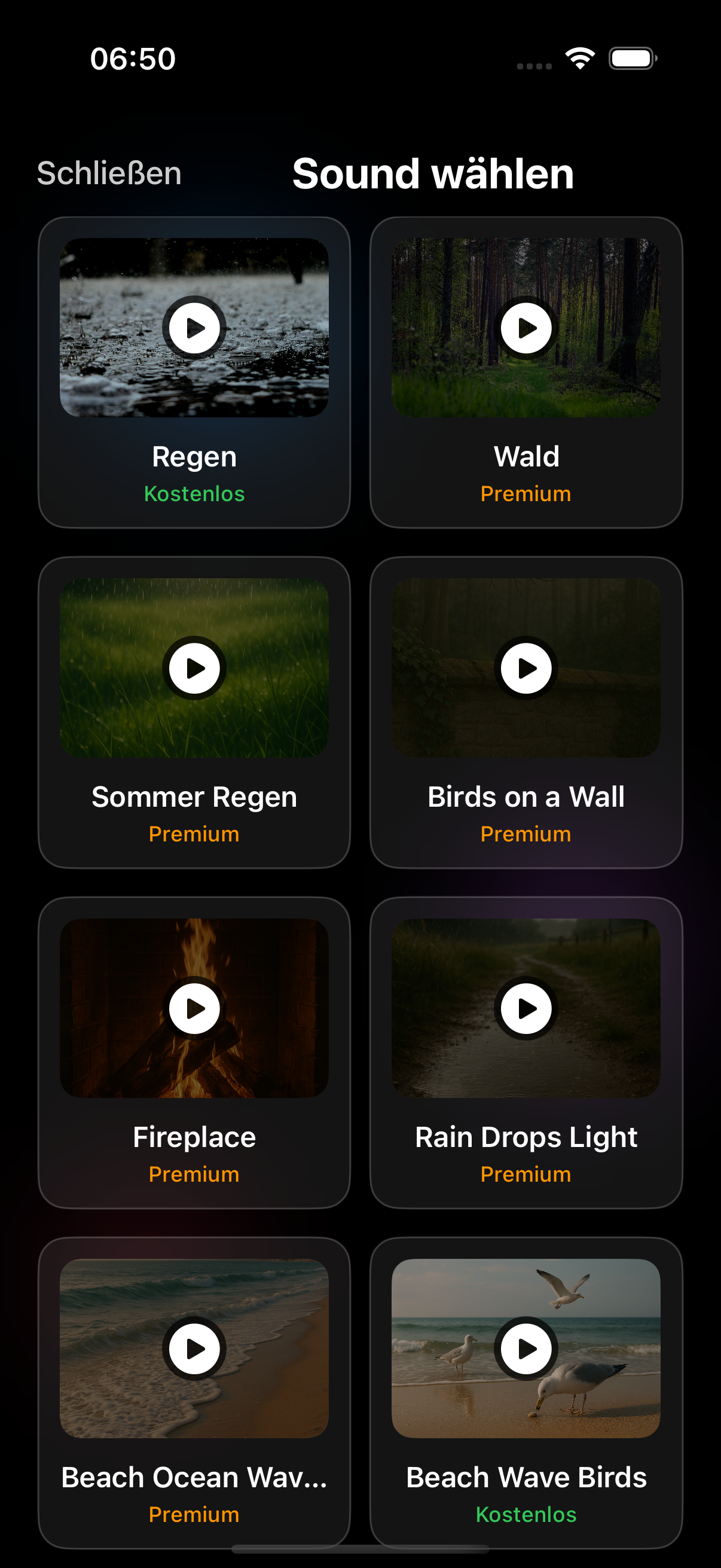Choose the Rain Drops Light card
Screen dimensions: 721x1568
526,1150
